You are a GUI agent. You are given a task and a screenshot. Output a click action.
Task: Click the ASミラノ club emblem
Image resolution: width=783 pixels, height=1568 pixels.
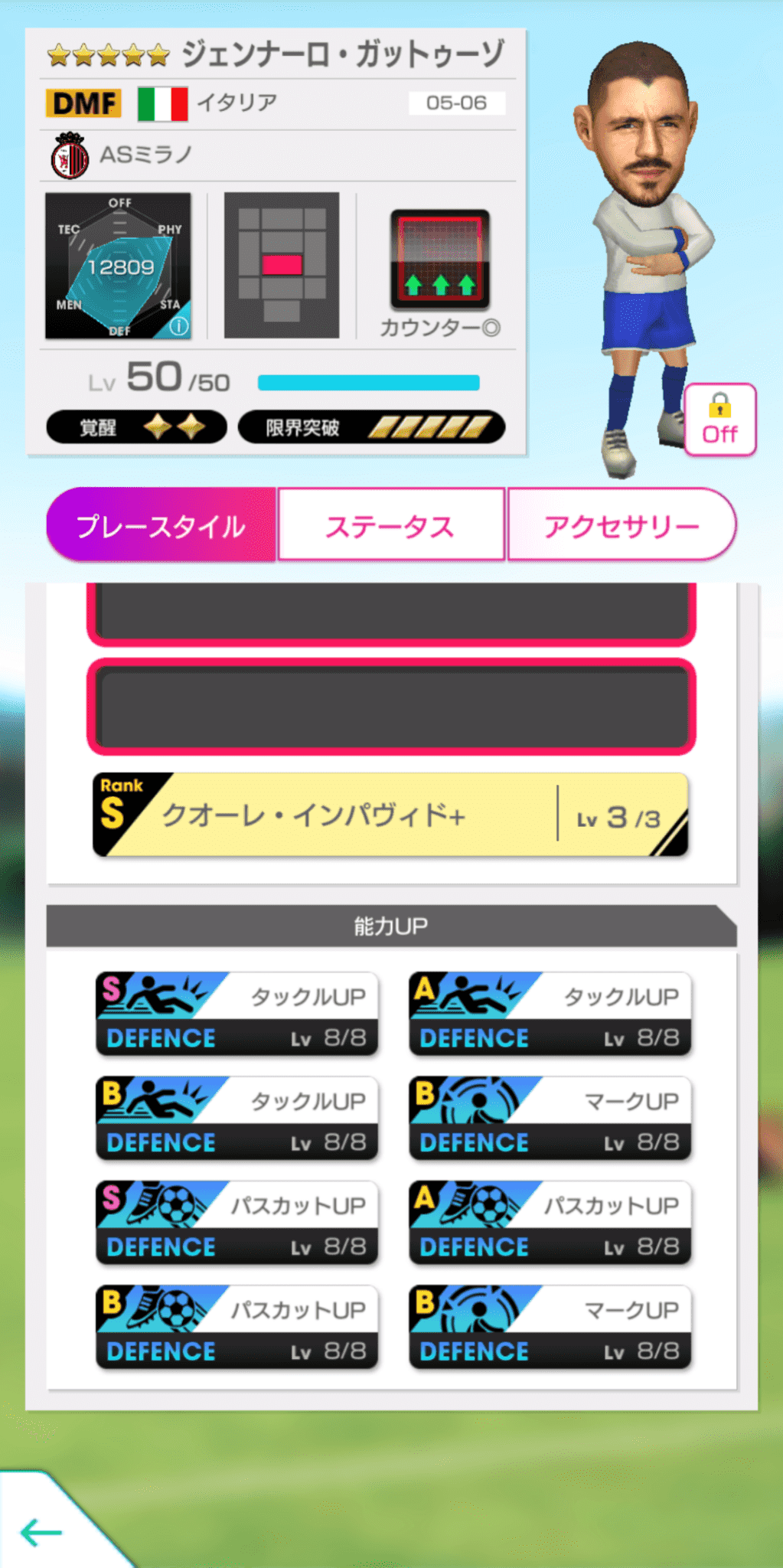[x=67, y=155]
